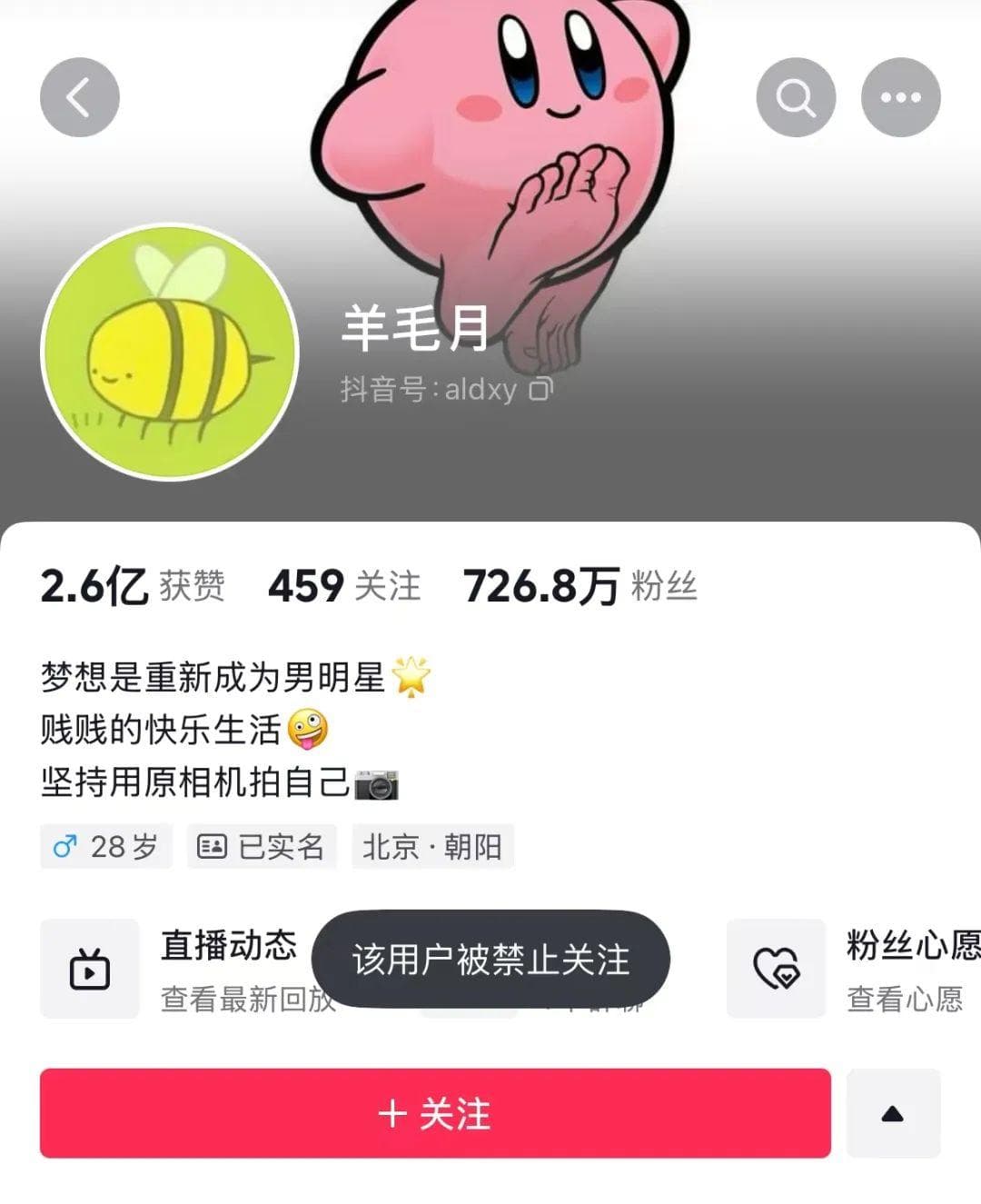Open the 459 关注 following list
Image resolution: width=981 pixels, height=1204 pixels.
tap(344, 586)
